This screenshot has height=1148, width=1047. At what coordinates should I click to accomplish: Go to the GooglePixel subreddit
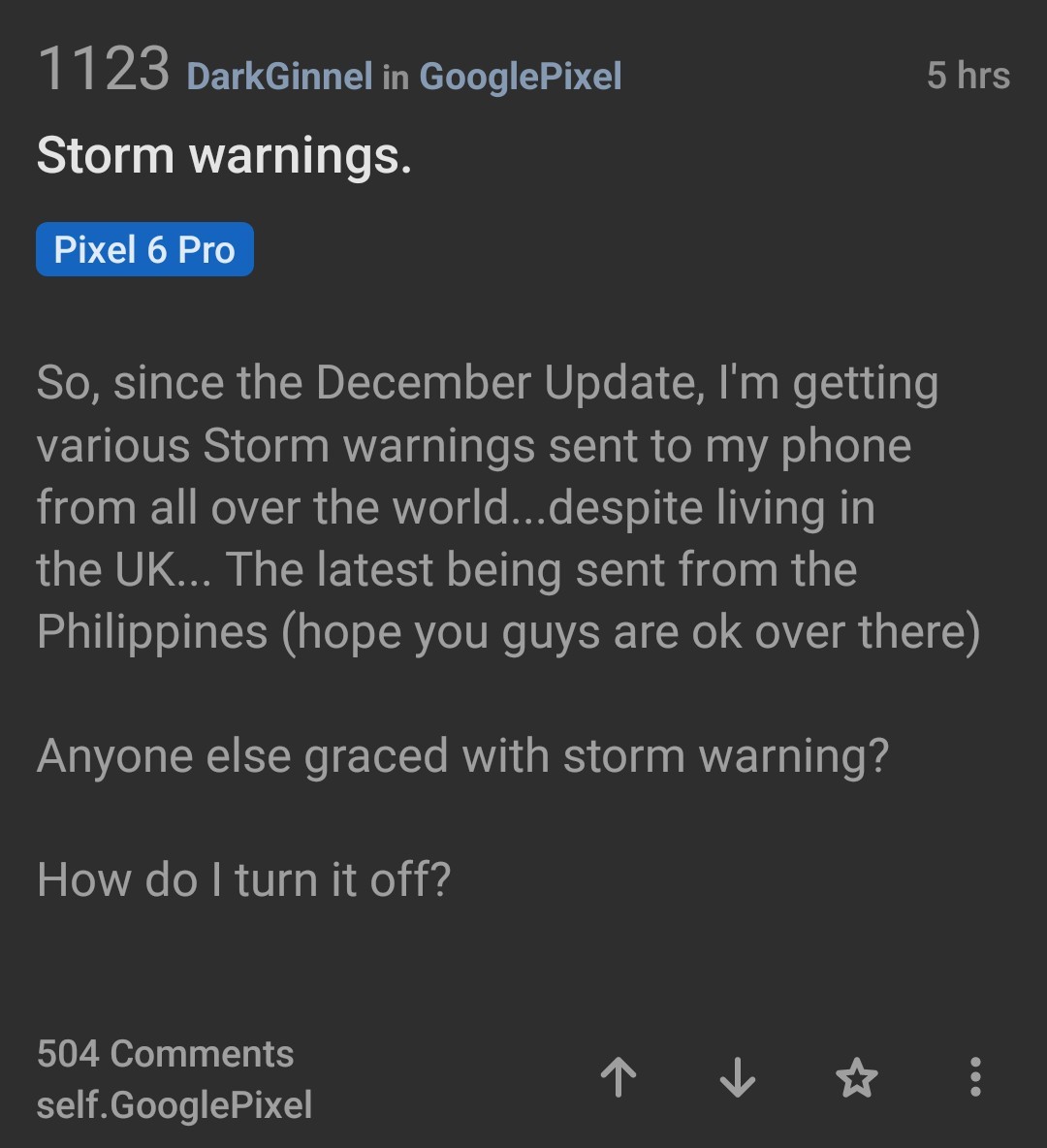click(521, 77)
